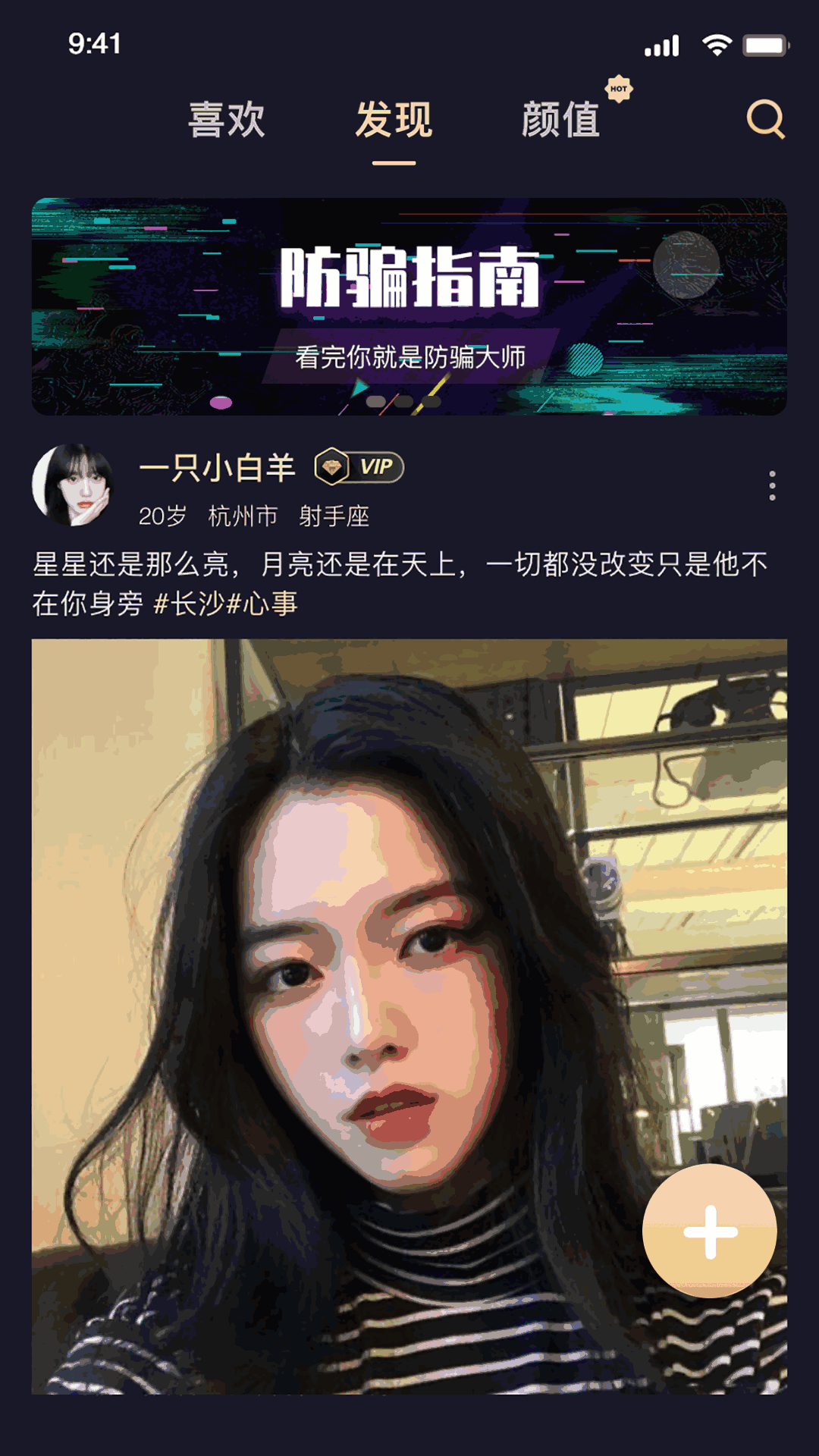This screenshot has height=1456, width=819.
Task: Reselect the 发现 tab
Action: pos(394,121)
